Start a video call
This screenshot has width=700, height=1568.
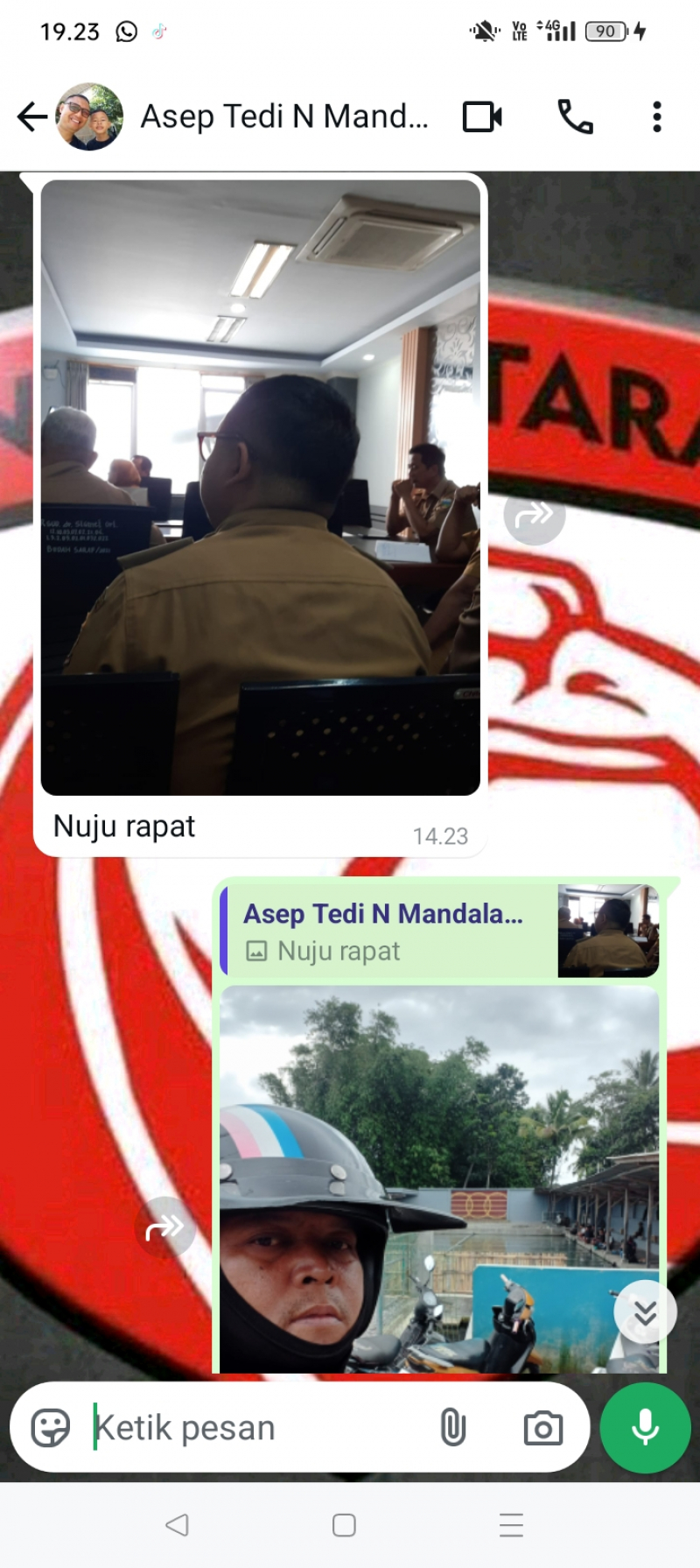[482, 116]
